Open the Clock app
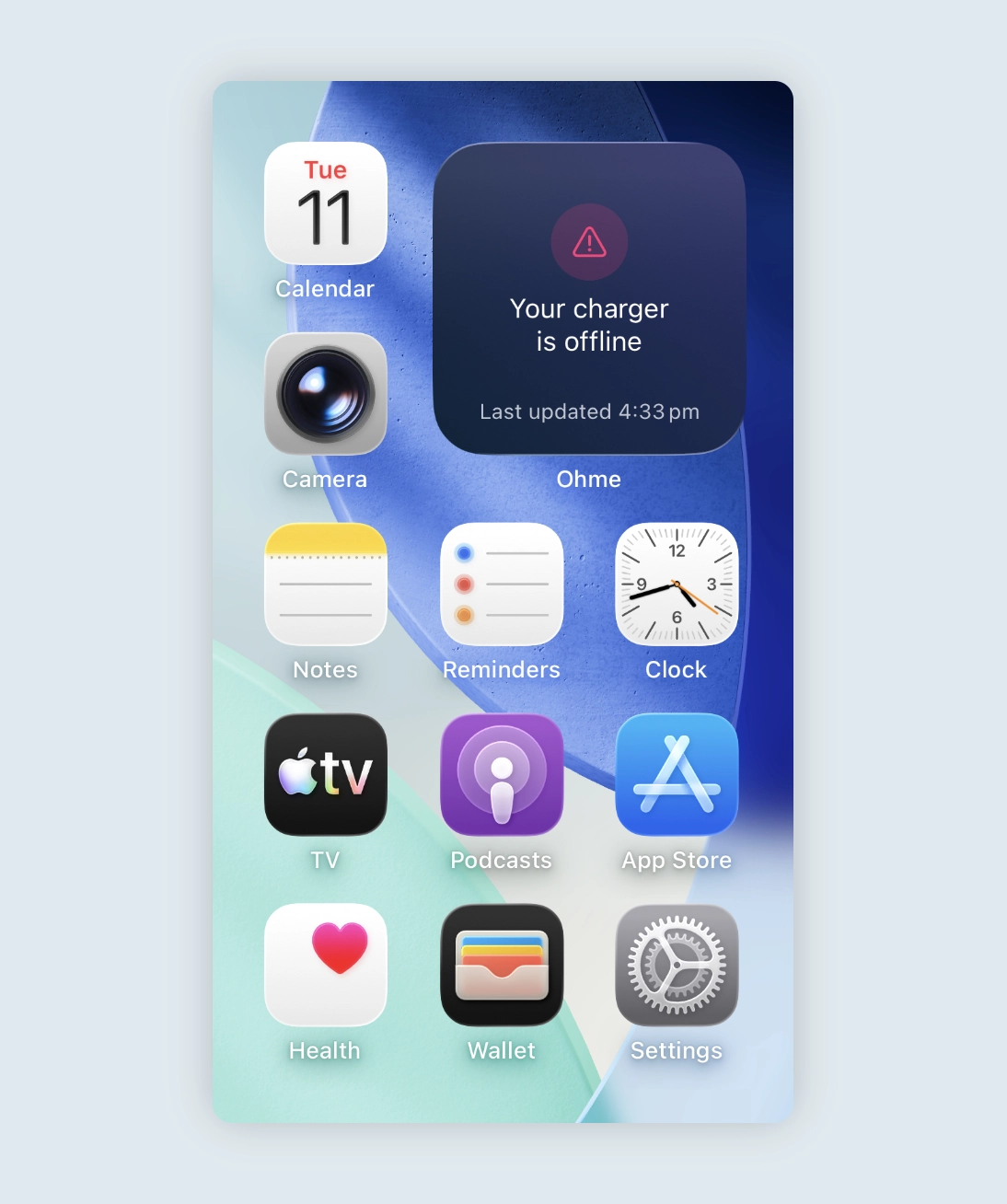1007x1204 pixels. (x=677, y=585)
